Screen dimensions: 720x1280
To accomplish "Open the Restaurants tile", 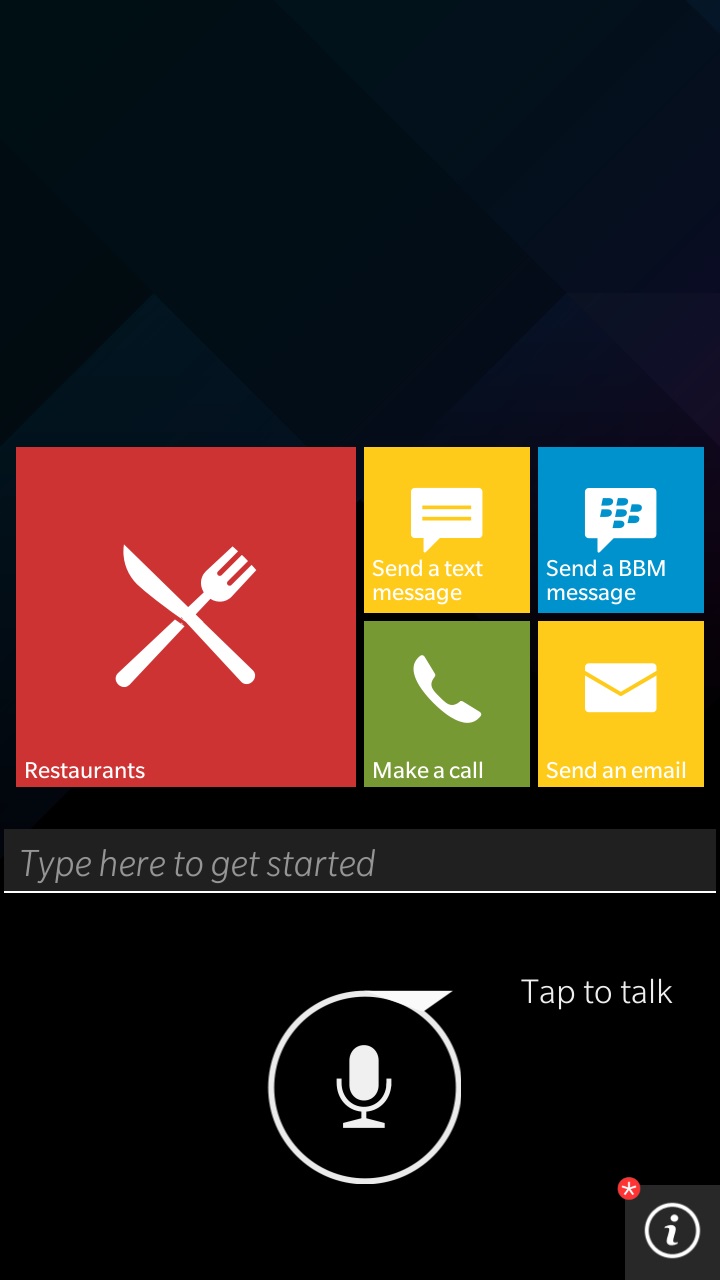I will coord(186,616).
